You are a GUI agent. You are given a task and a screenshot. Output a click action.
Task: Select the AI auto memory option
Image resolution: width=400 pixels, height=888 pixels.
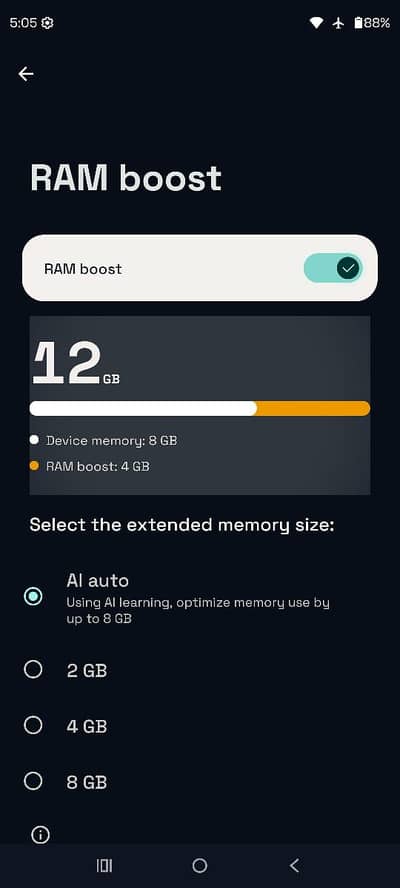coord(33,596)
